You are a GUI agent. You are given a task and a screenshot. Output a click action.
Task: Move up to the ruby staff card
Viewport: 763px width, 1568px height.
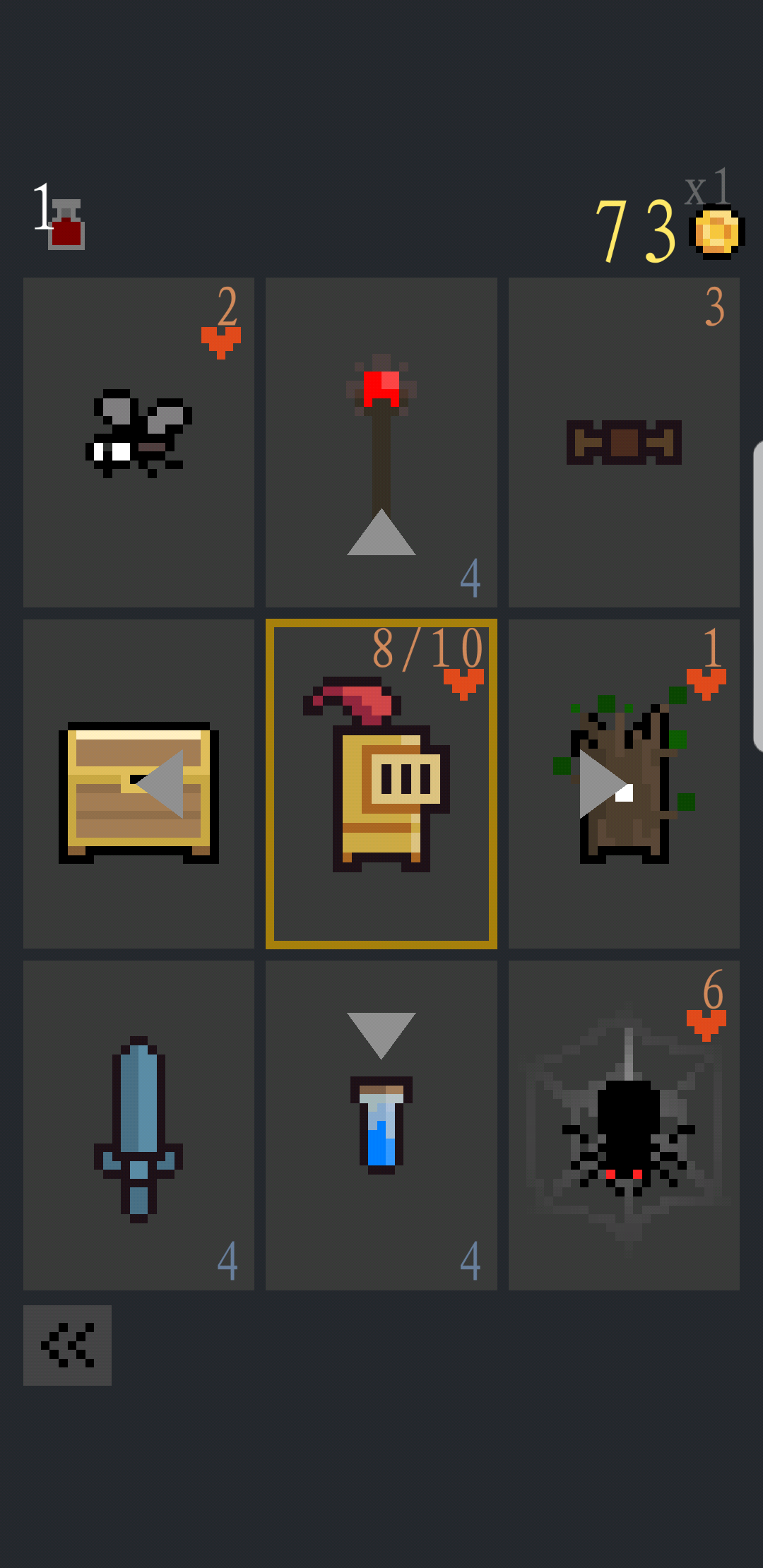381,443
